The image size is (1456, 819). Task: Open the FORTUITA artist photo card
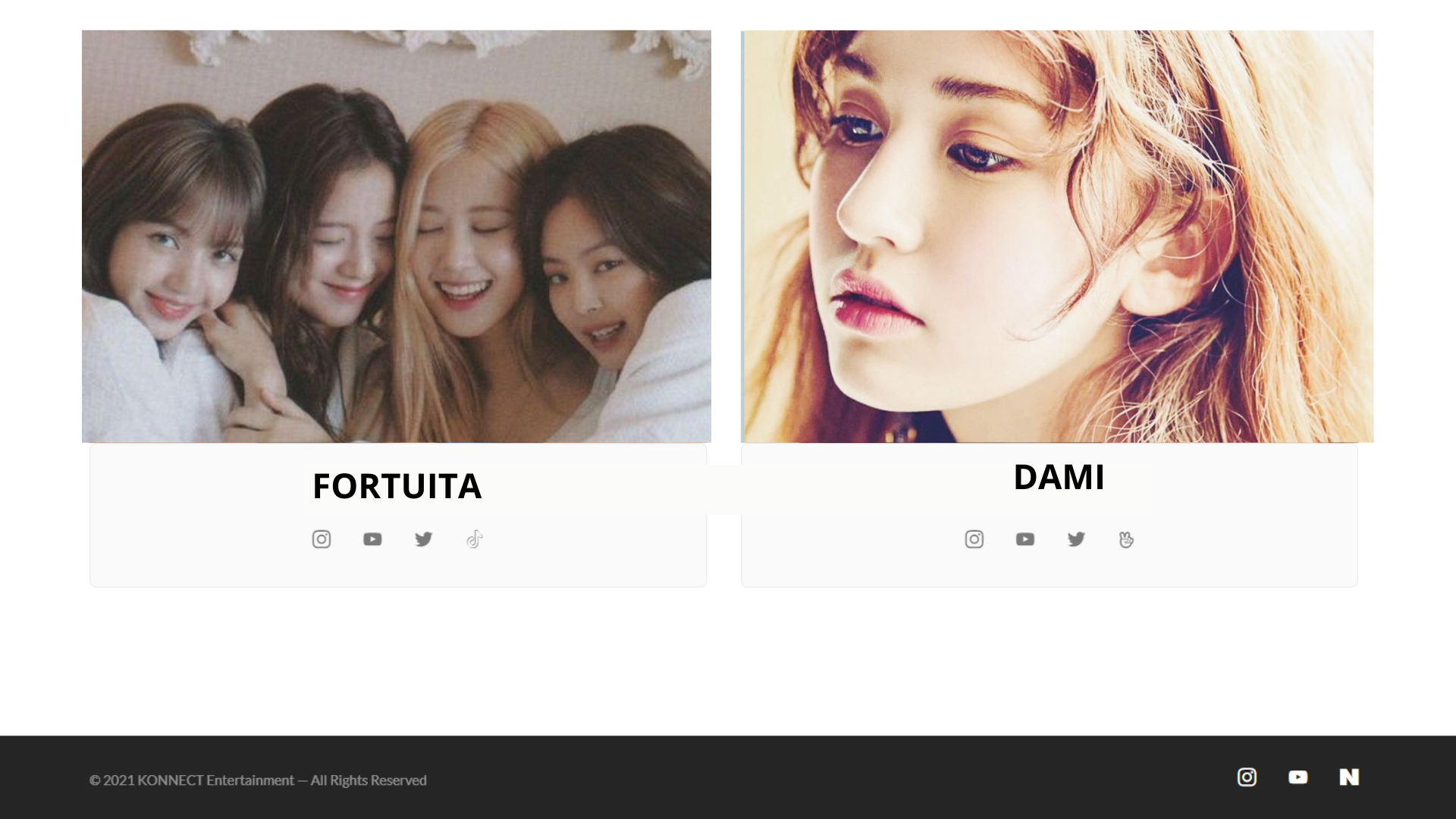(397, 236)
